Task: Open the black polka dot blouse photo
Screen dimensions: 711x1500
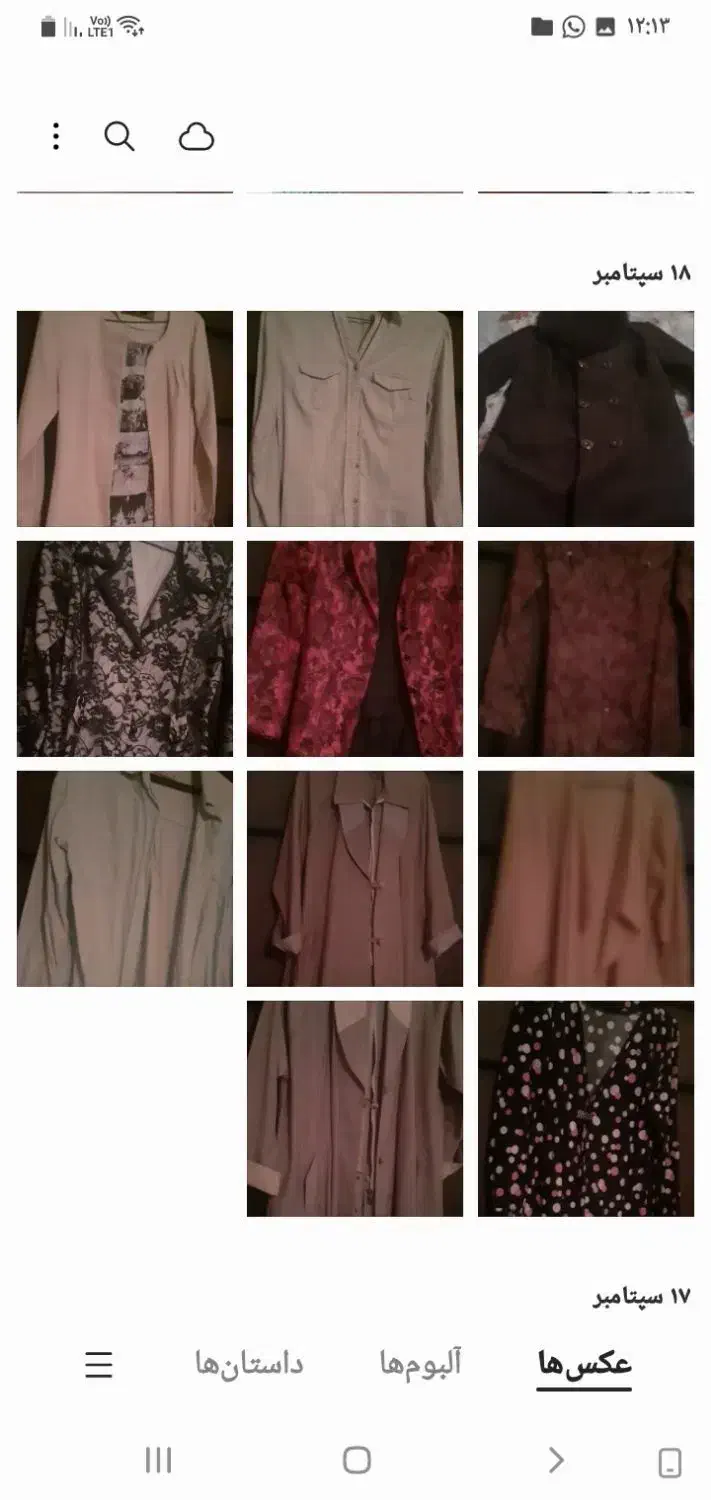Action: tap(586, 1109)
